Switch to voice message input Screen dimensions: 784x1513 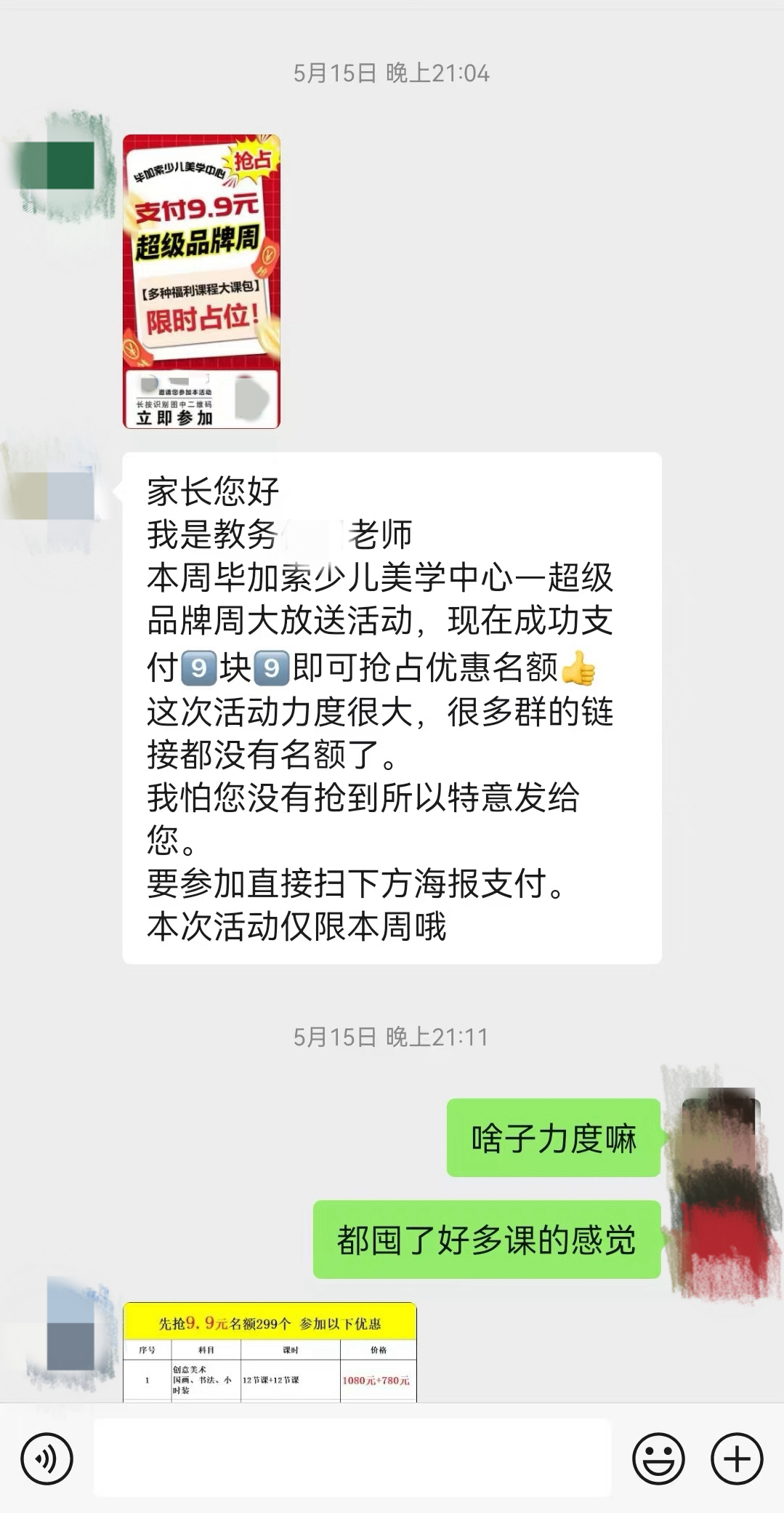[x=47, y=1458]
